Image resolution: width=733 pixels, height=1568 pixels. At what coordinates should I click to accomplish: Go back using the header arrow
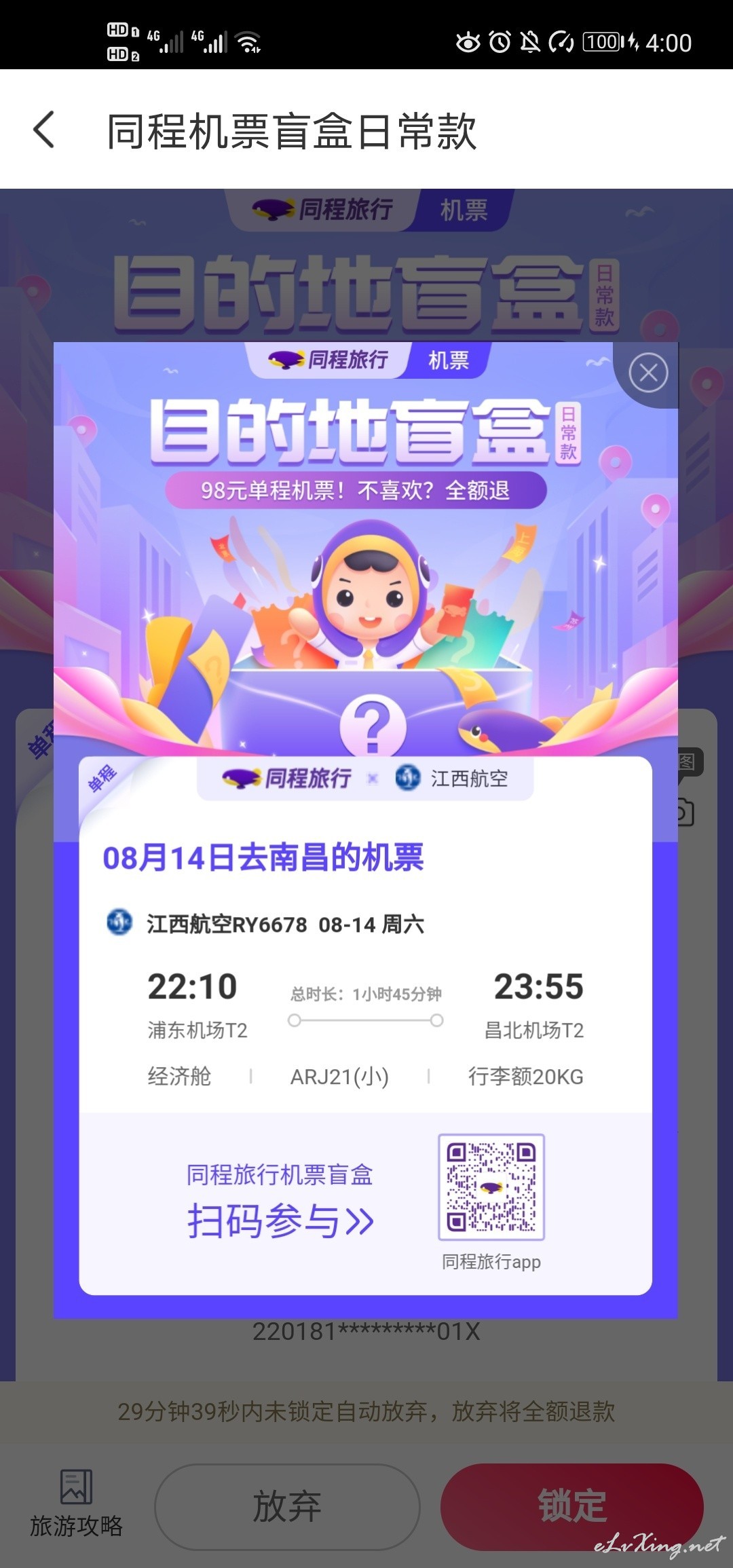(44, 130)
